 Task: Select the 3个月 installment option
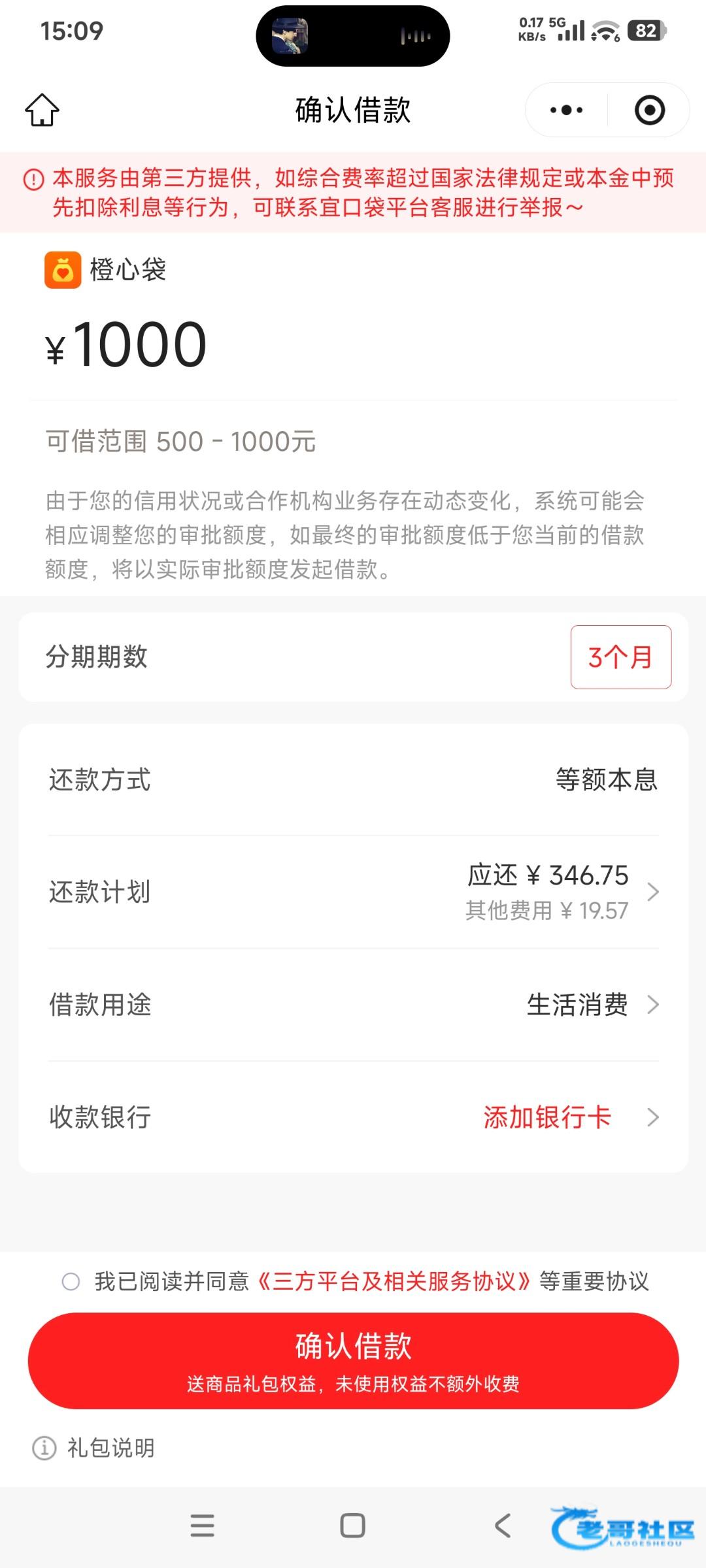click(x=620, y=657)
